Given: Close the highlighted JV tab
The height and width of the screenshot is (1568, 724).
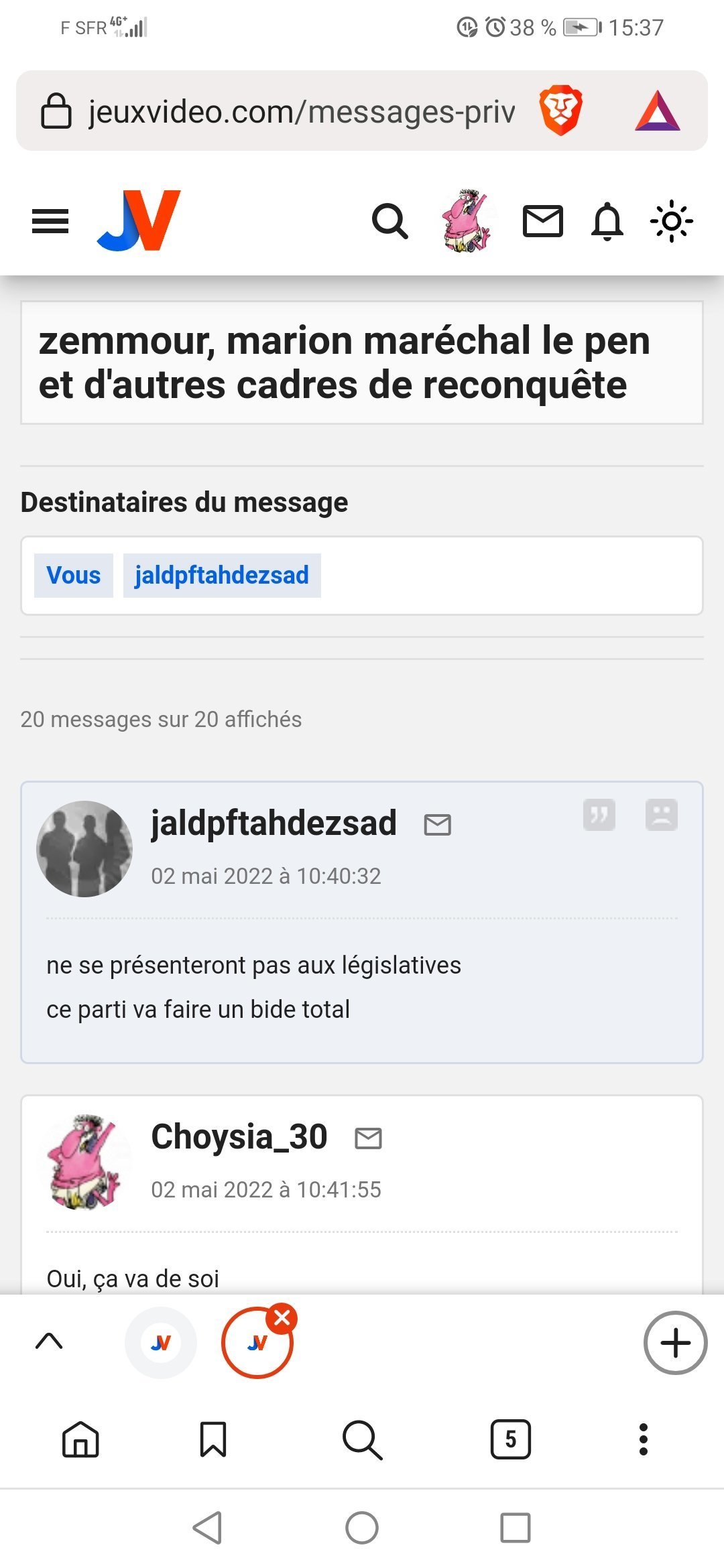Looking at the screenshot, I should (x=282, y=1318).
